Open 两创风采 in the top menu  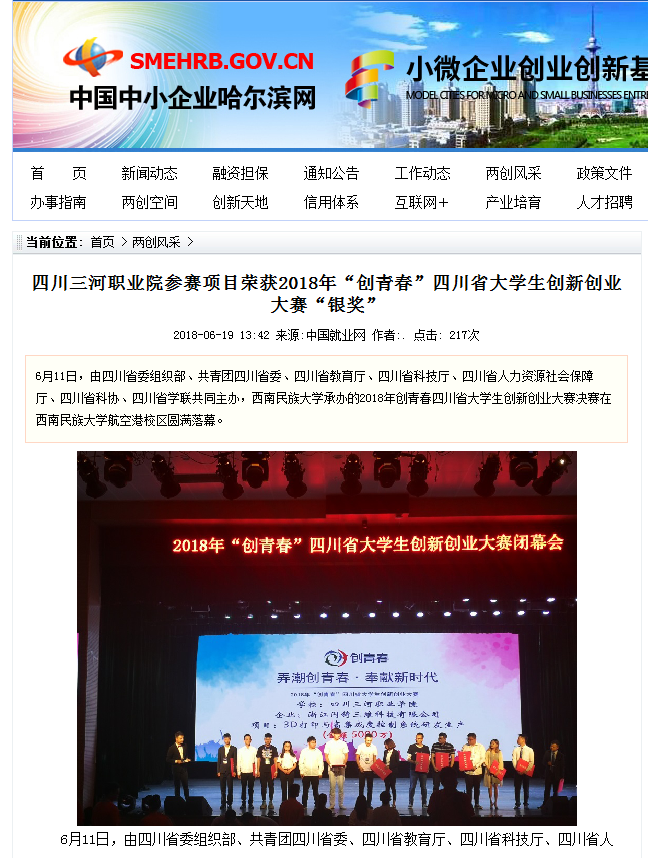coord(513,173)
